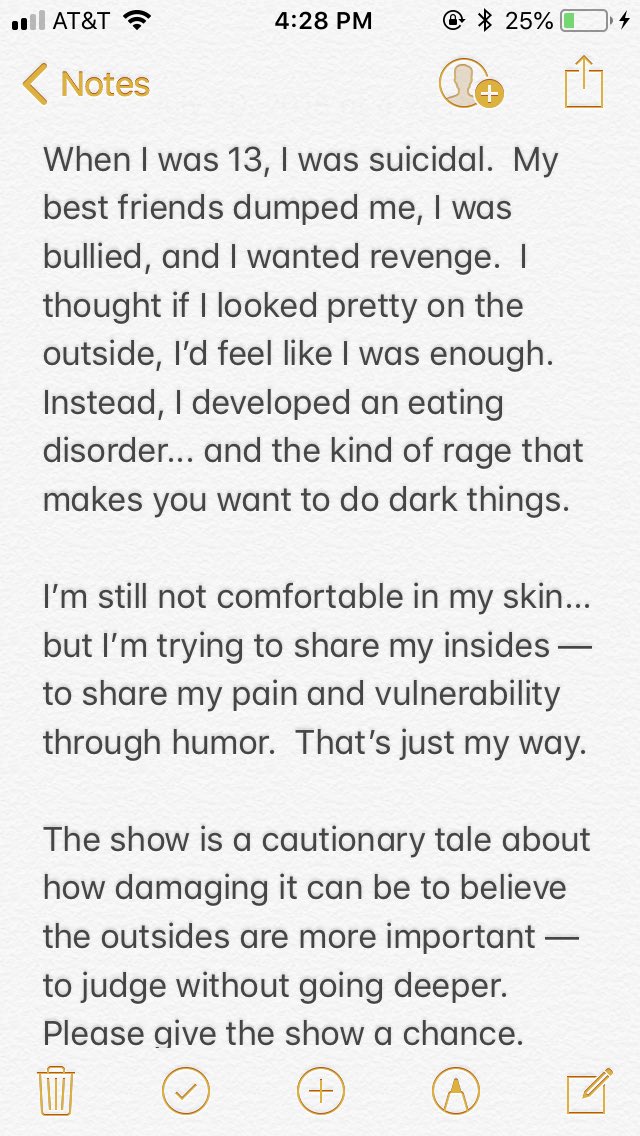Compose a new note
This screenshot has height=1136, width=640.
click(588, 1090)
